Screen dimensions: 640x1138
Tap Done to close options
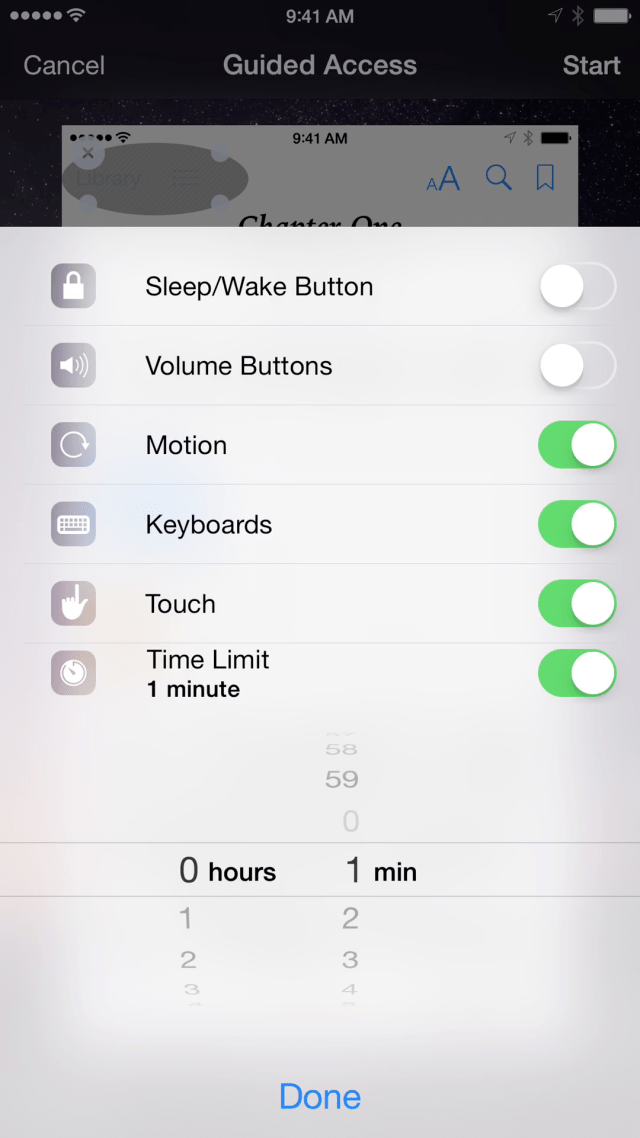[320, 1096]
